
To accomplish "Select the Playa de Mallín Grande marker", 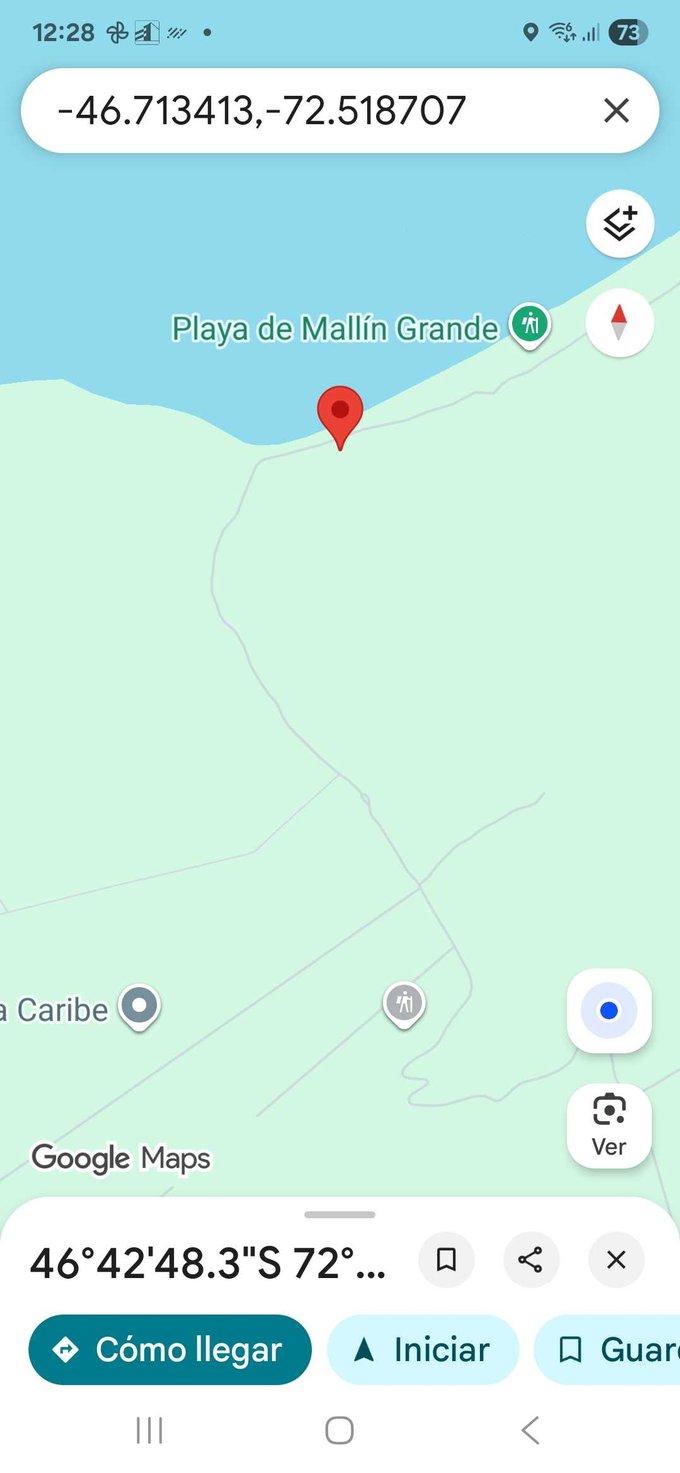I will tap(529, 324).
